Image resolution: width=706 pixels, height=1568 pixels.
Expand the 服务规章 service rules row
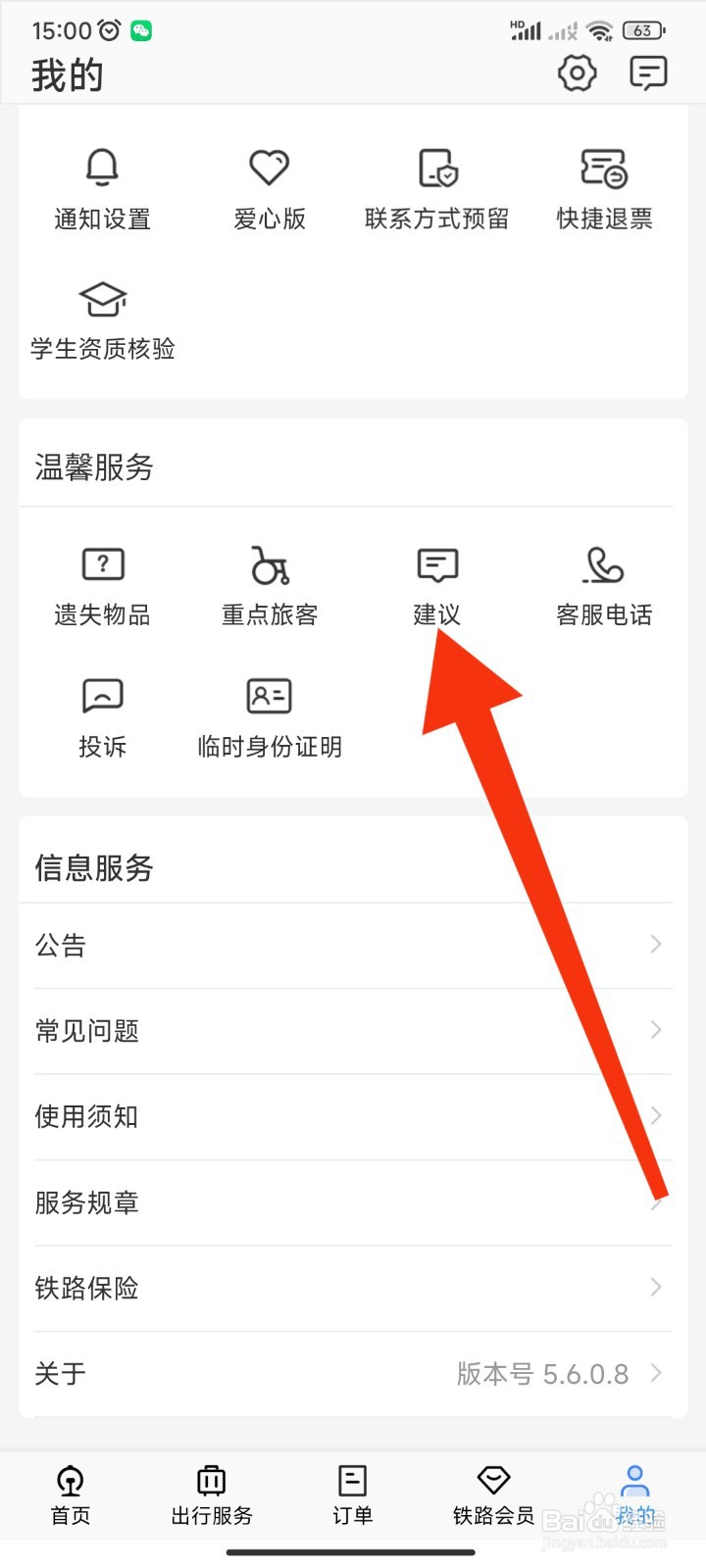coord(353,1202)
